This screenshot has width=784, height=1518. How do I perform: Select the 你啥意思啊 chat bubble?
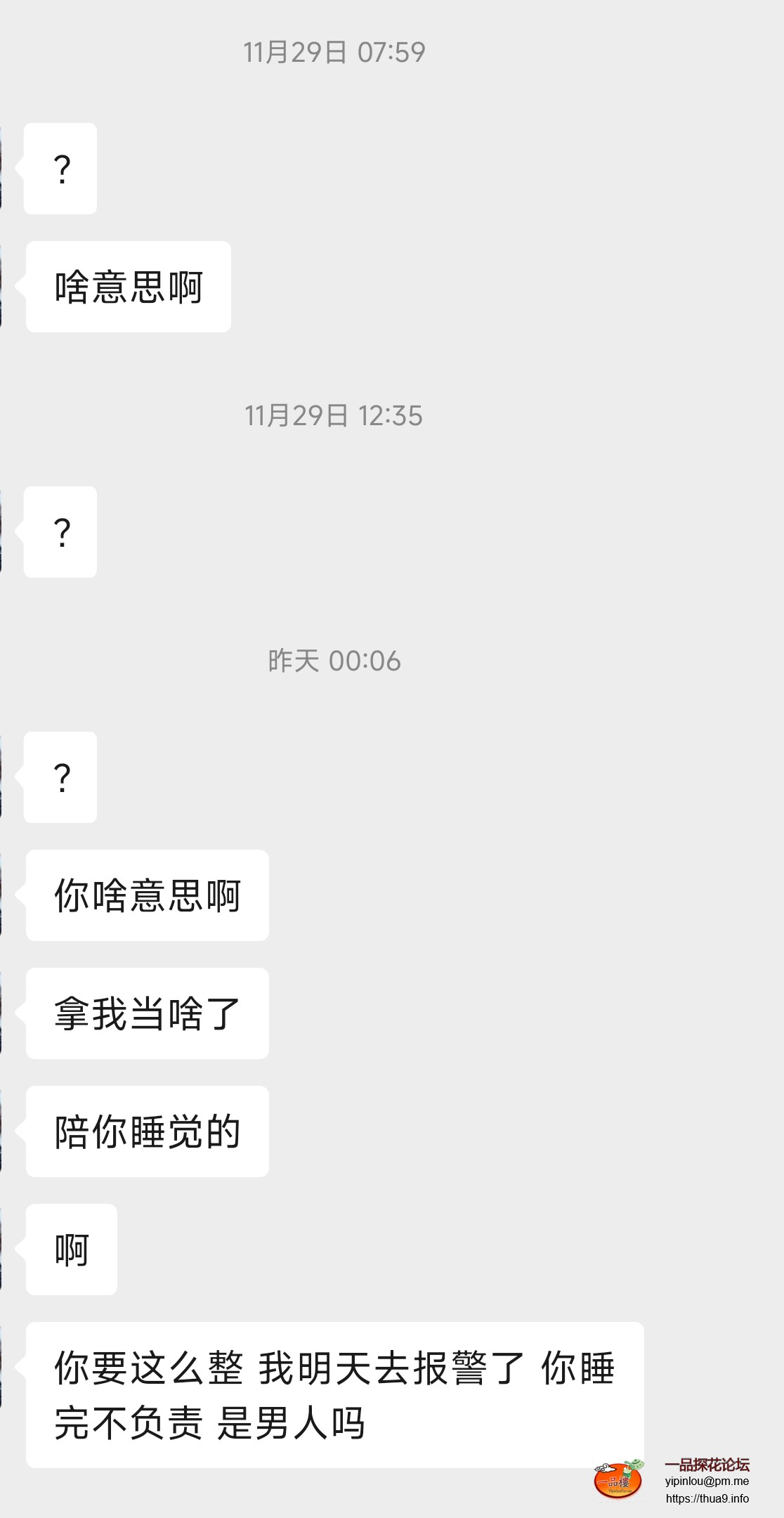tap(146, 895)
